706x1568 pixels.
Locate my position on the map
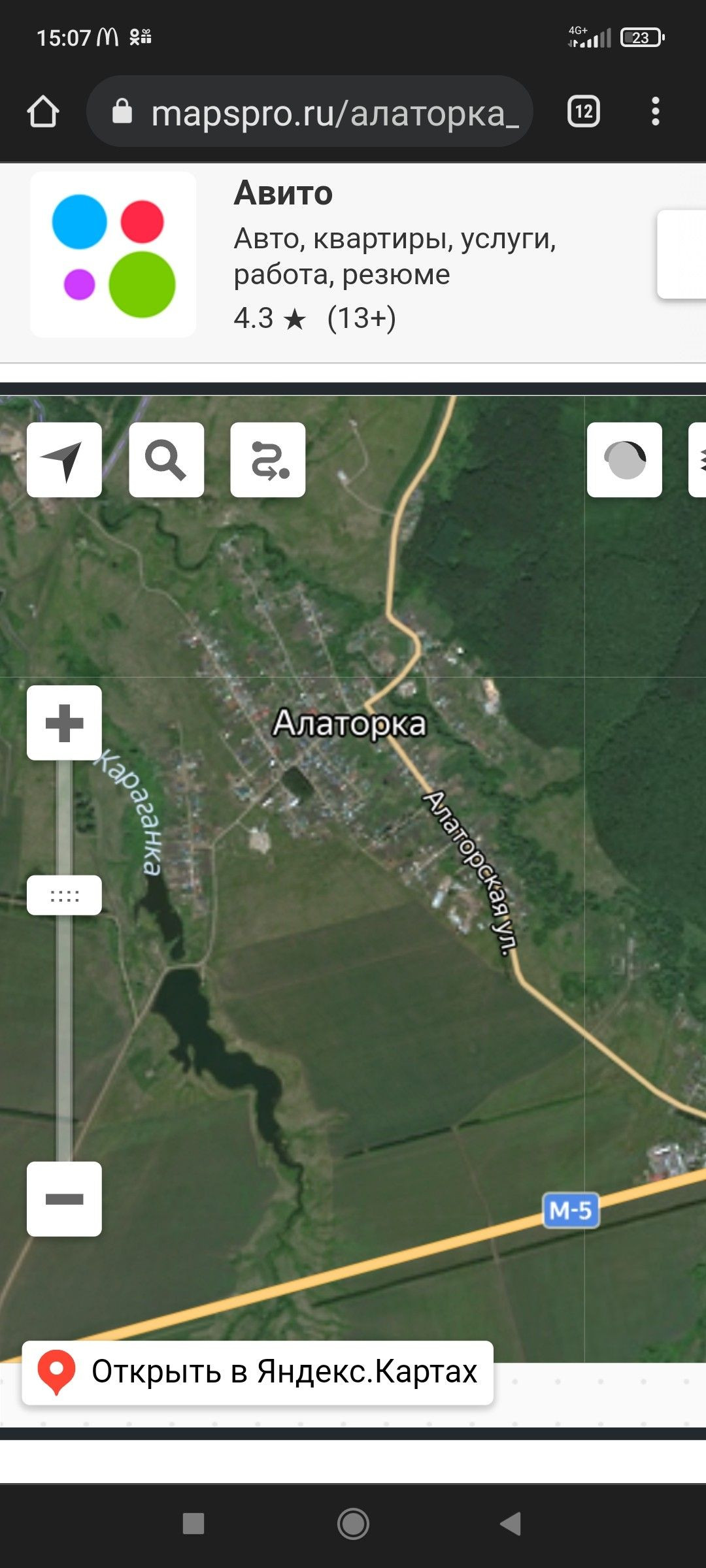[64, 460]
